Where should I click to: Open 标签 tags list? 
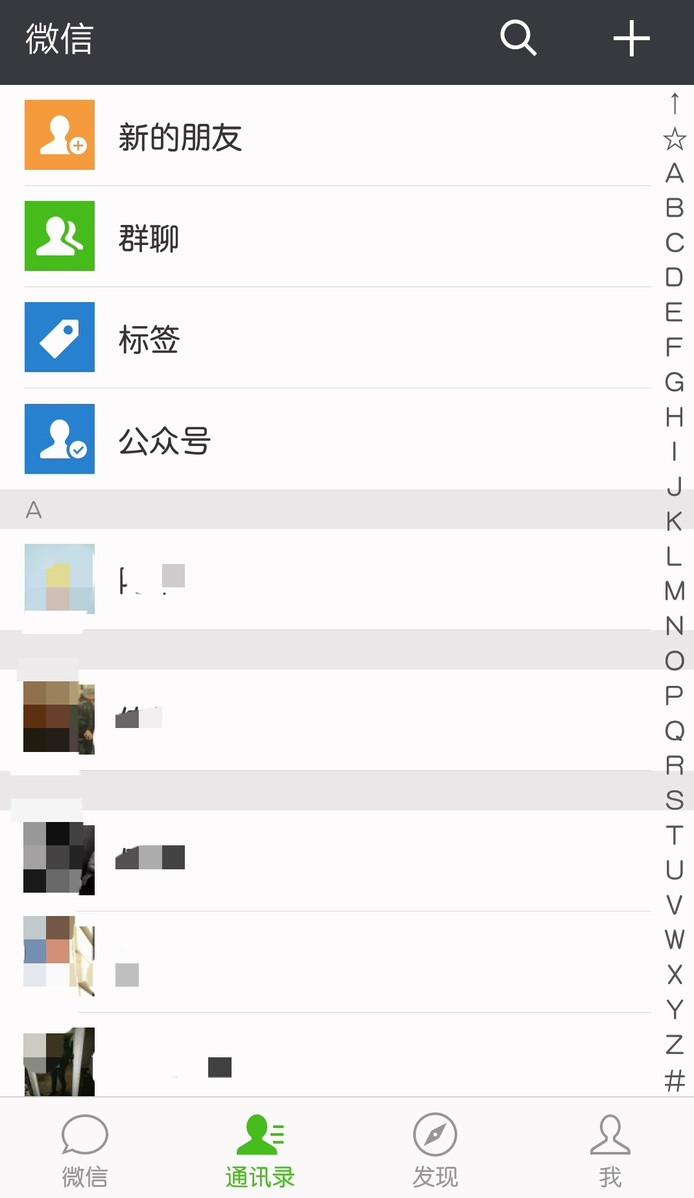point(337,337)
